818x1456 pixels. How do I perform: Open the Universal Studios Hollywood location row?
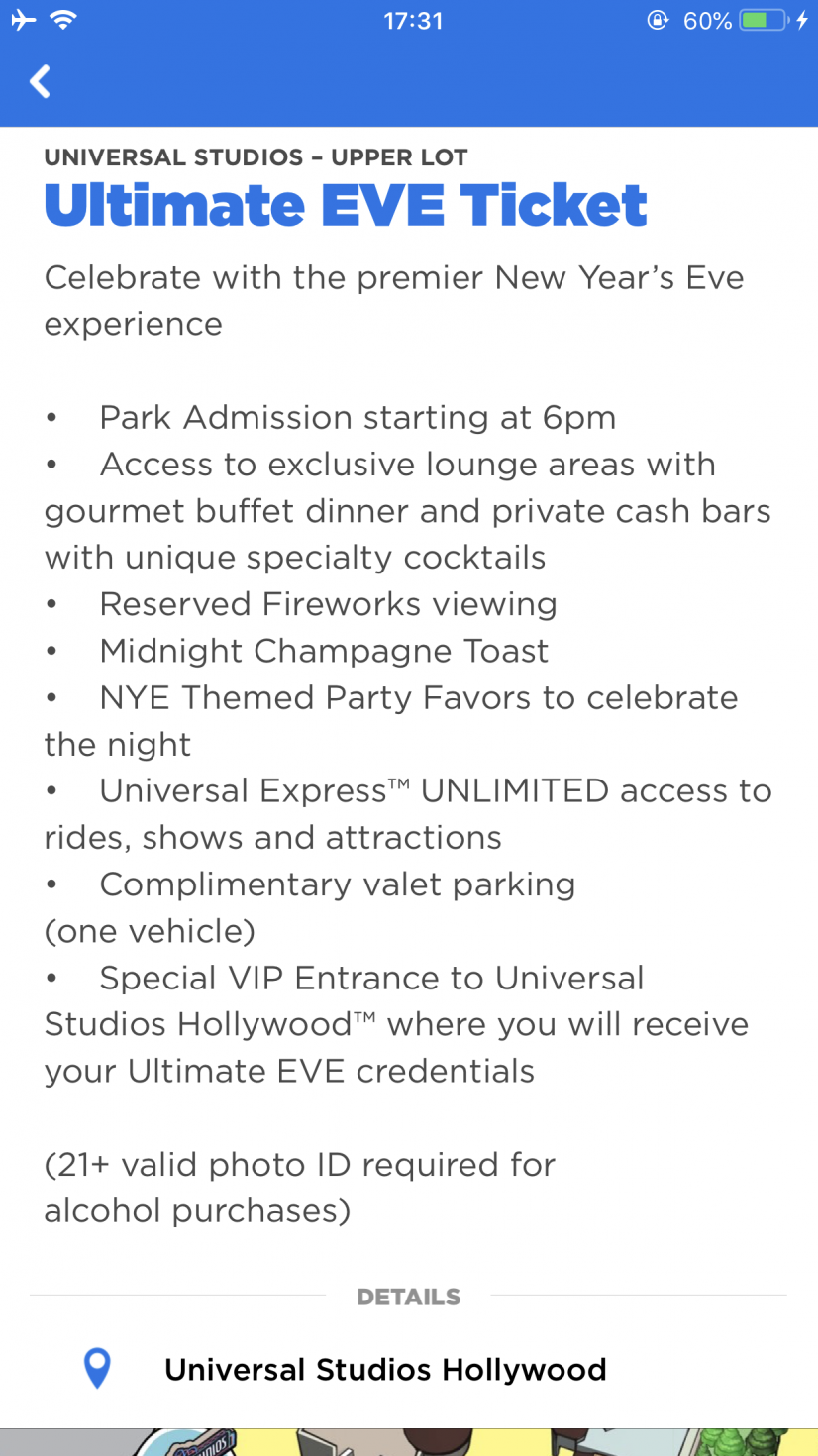coord(384,1370)
